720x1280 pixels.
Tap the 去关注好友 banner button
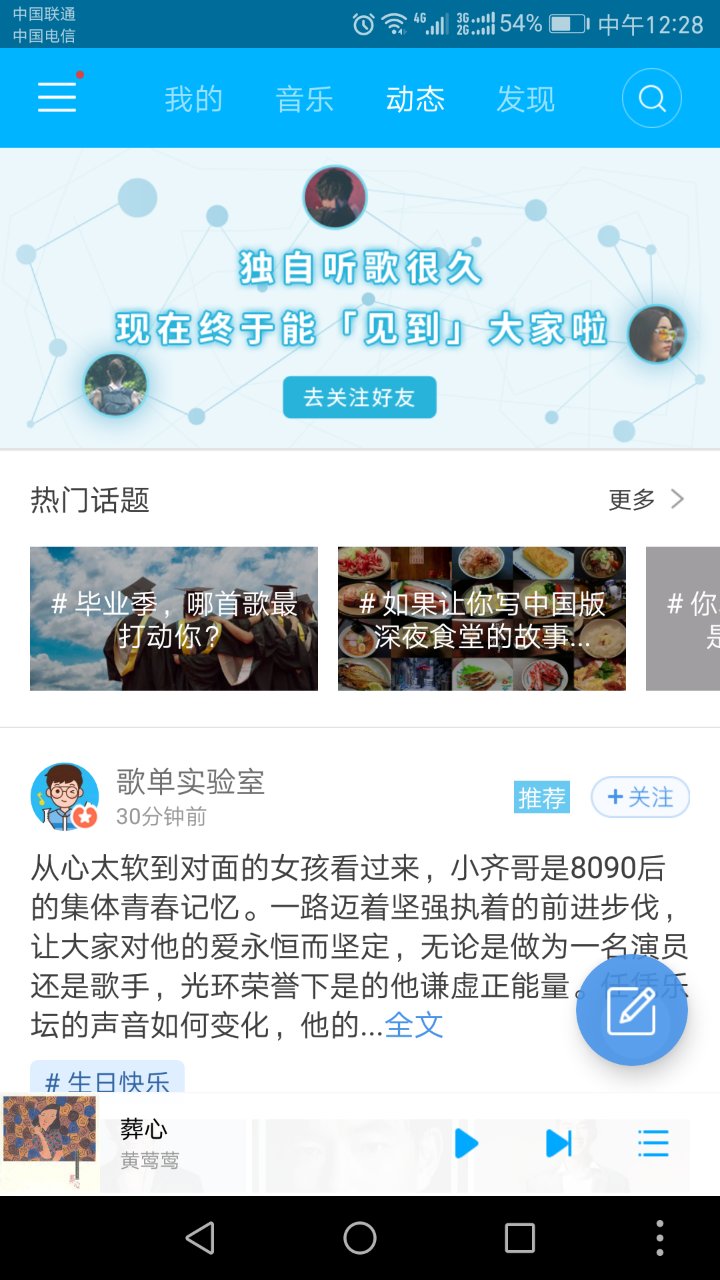pyautogui.click(x=359, y=397)
